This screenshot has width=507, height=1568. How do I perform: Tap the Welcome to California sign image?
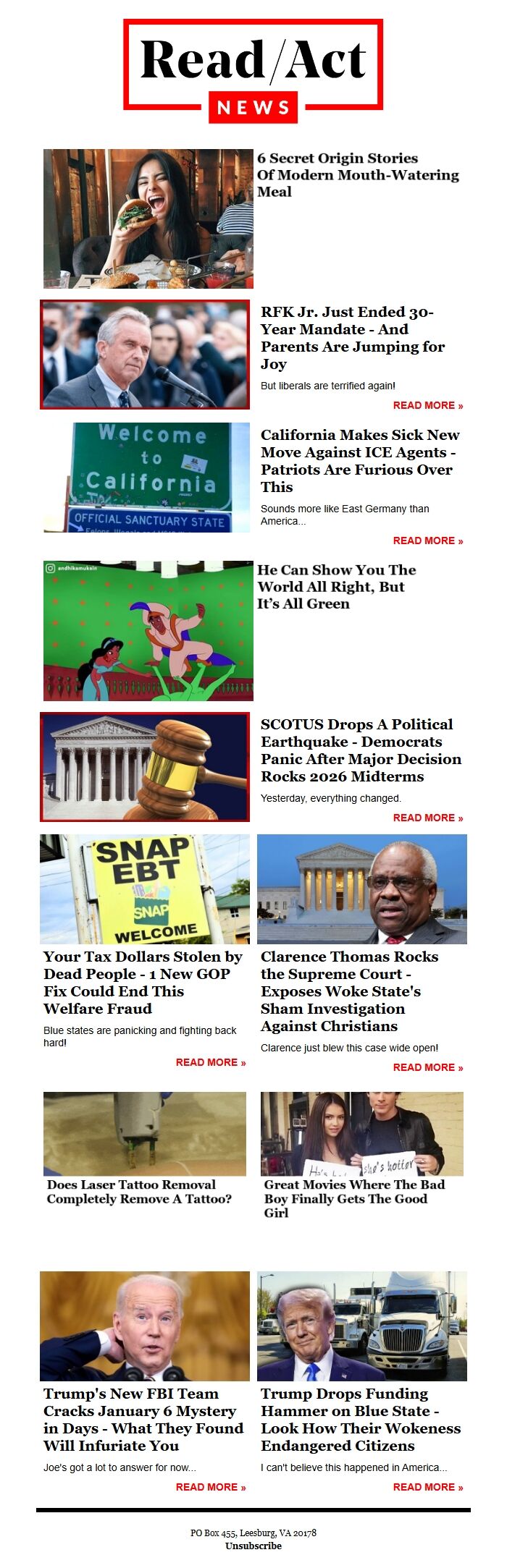(146, 478)
